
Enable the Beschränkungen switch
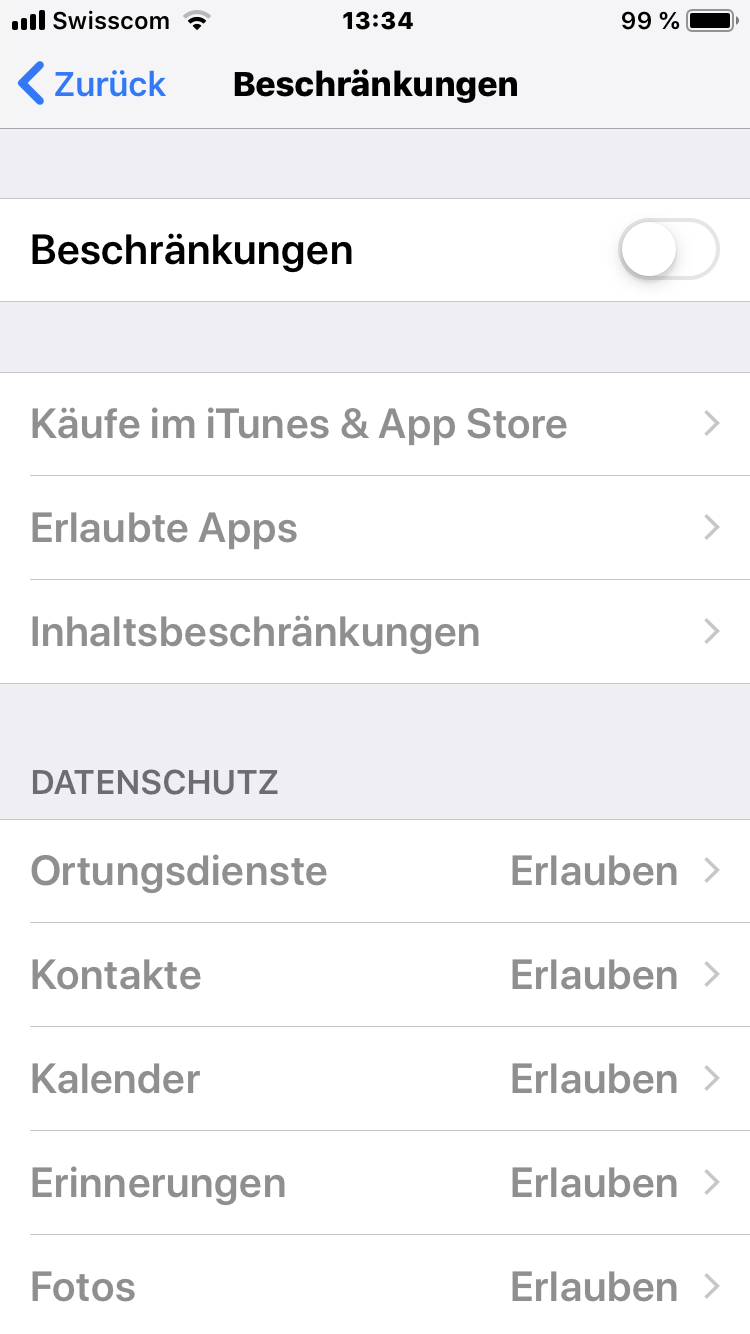tap(668, 249)
